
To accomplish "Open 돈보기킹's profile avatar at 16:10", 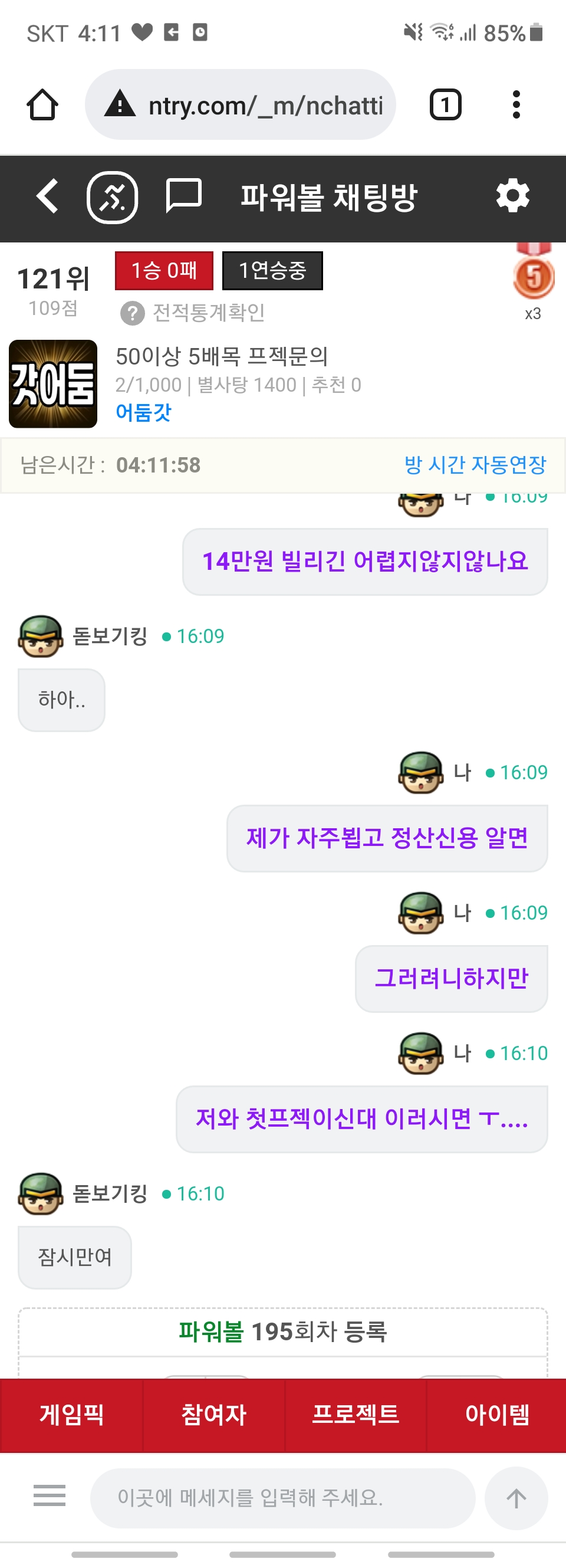I will pyautogui.click(x=41, y=1194).
